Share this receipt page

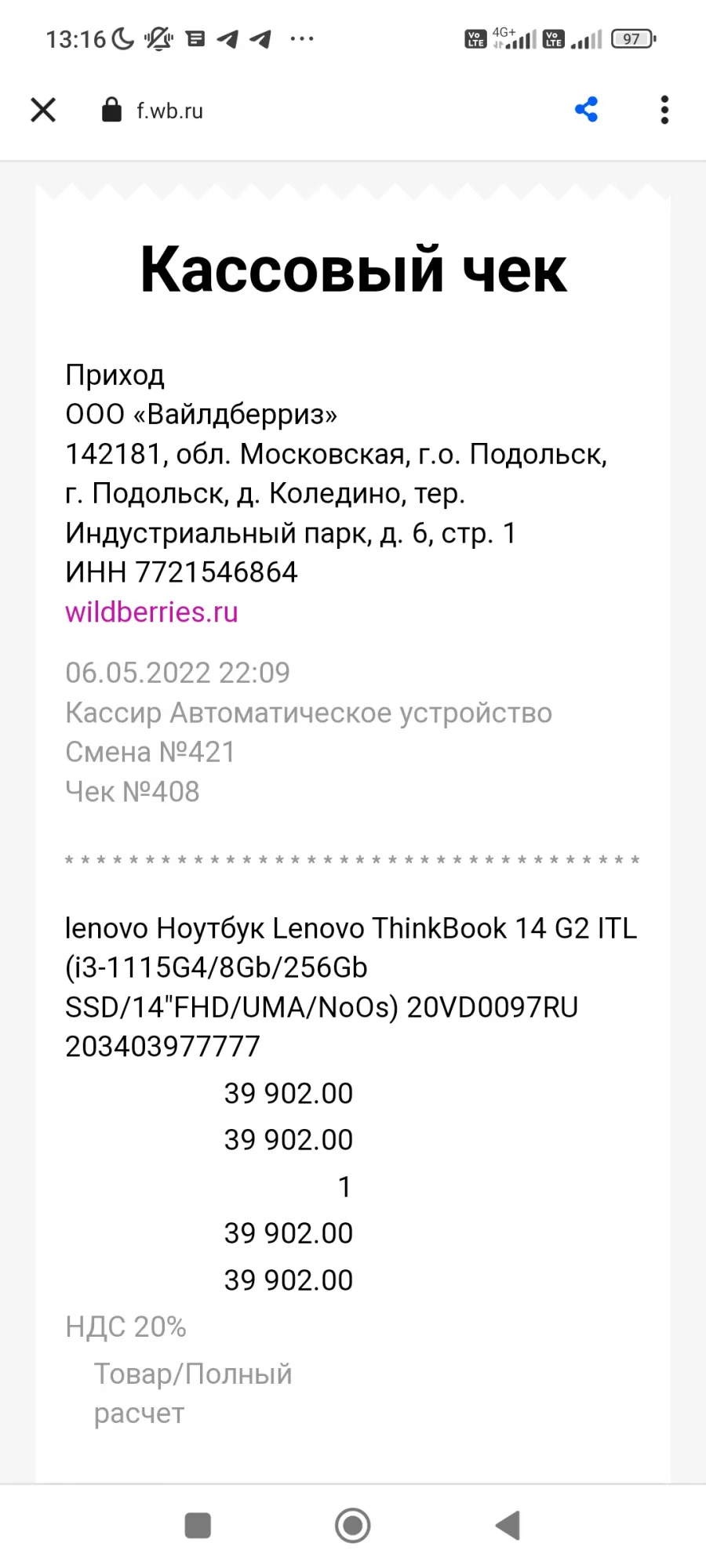pyautogui.click(x=586, y=110)
